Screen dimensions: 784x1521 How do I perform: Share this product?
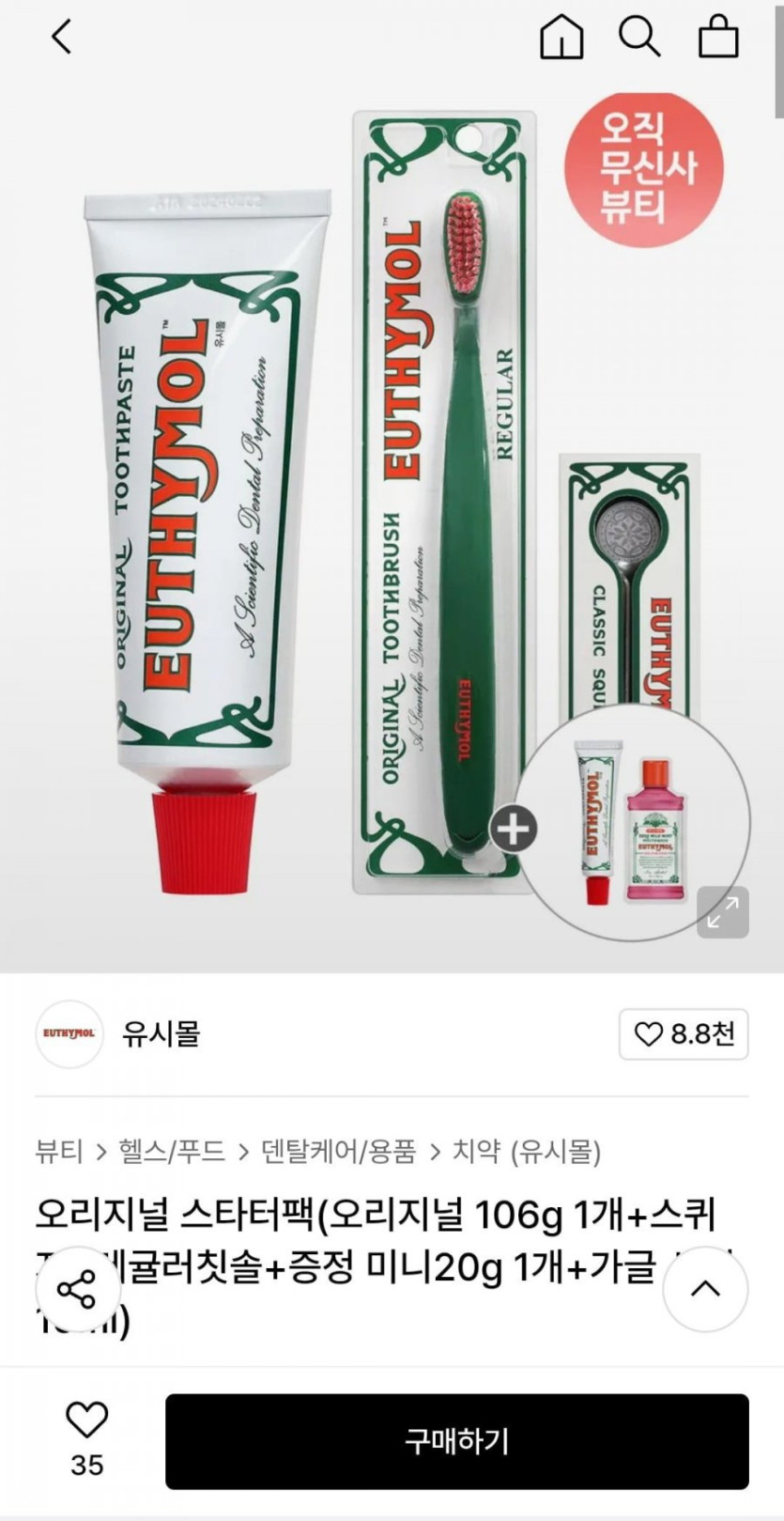[77, 1289]
